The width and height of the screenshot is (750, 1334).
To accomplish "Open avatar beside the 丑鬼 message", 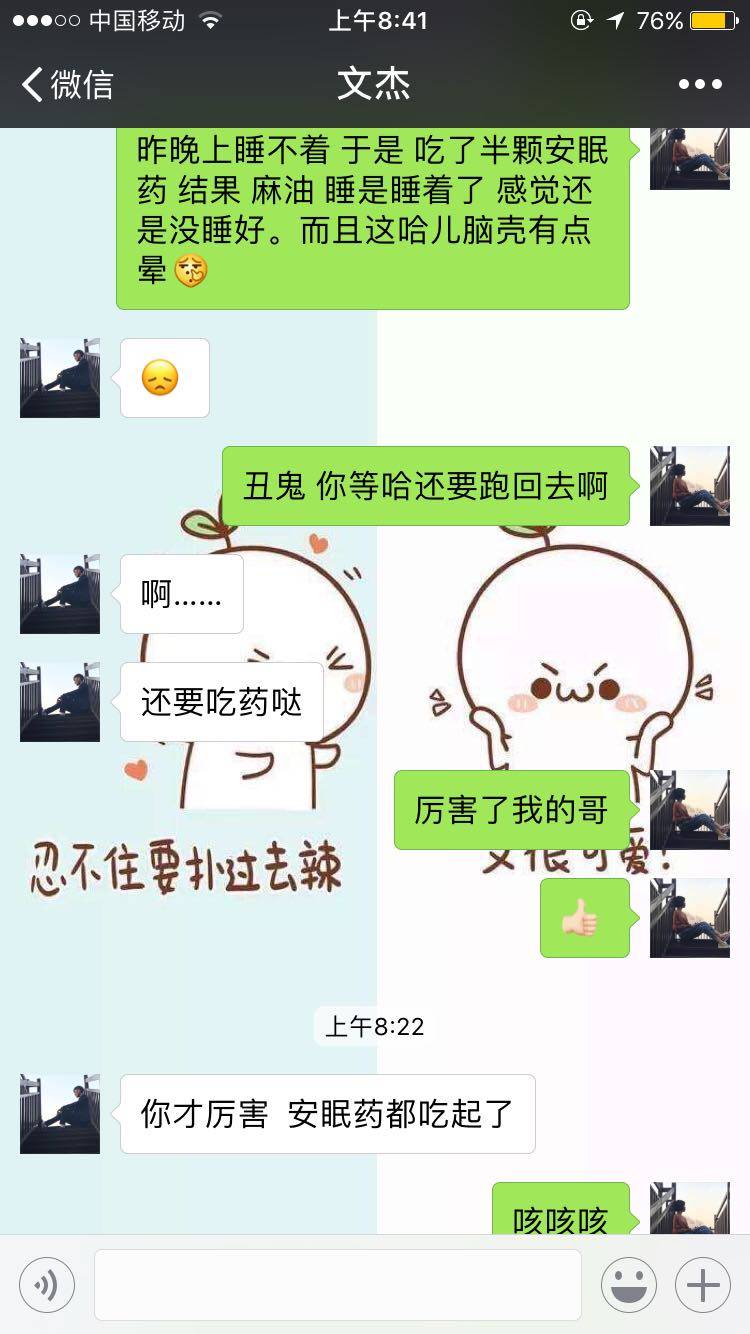I will coord(690,486).
